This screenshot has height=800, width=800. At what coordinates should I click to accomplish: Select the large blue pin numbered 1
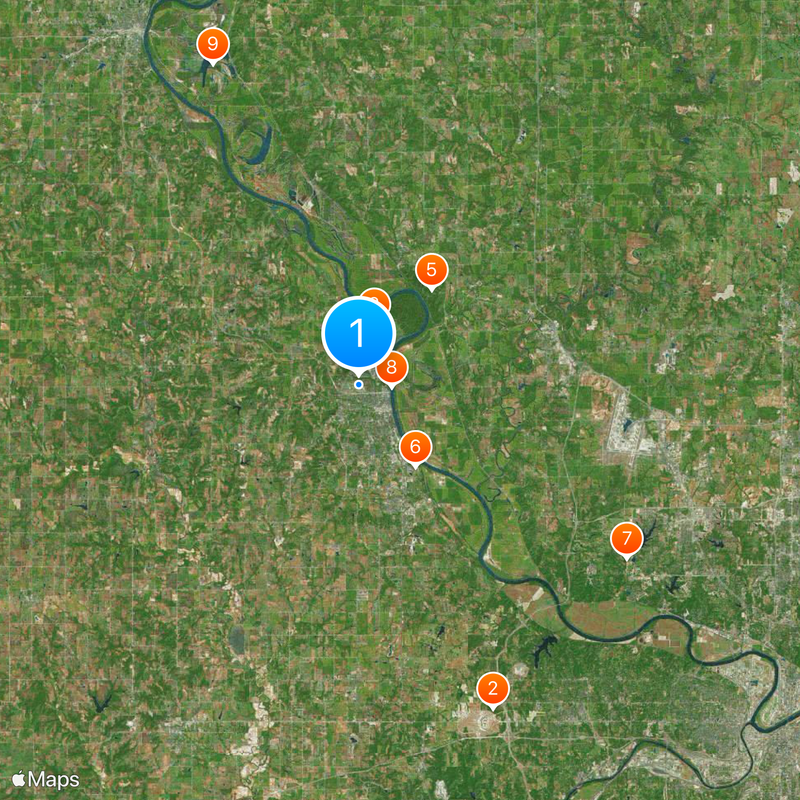[358, 333]
